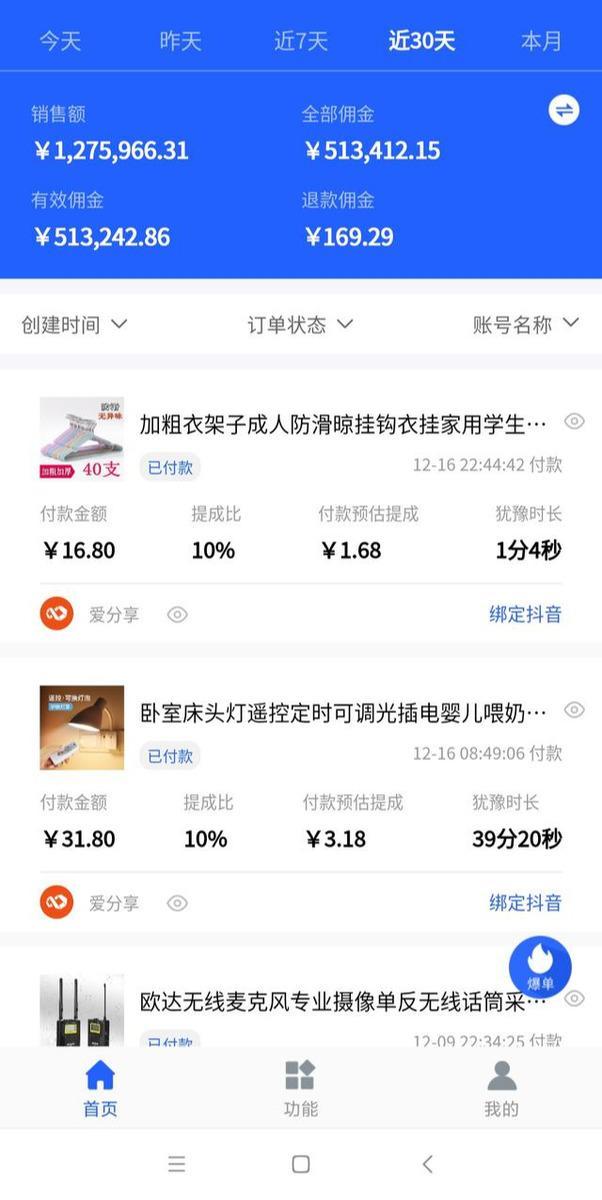Switch to the 本月 tab
The width and height of the screenshot is (602, 1200).
(541, 41)
